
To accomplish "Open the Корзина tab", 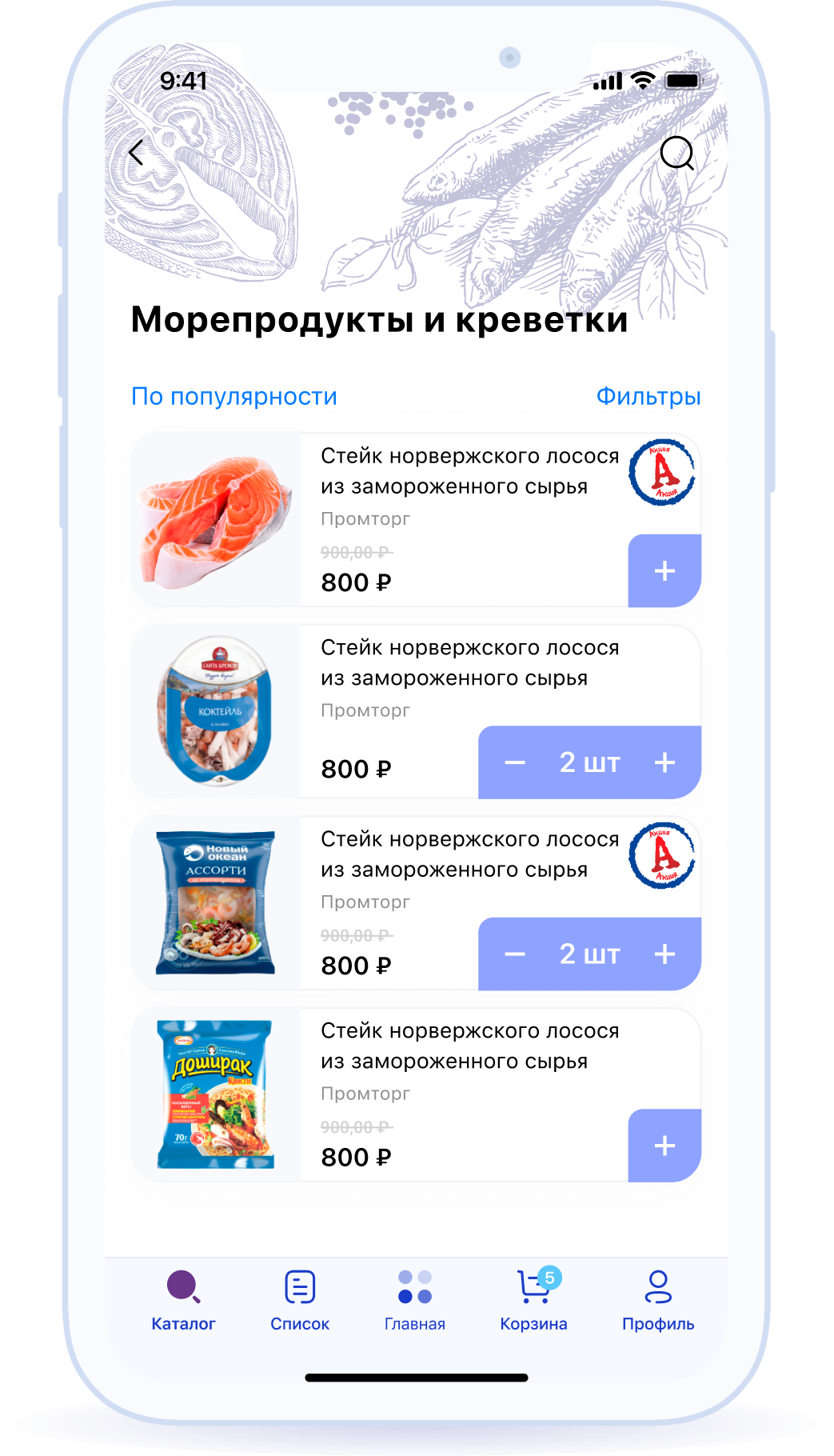I will click(533, 1301).
